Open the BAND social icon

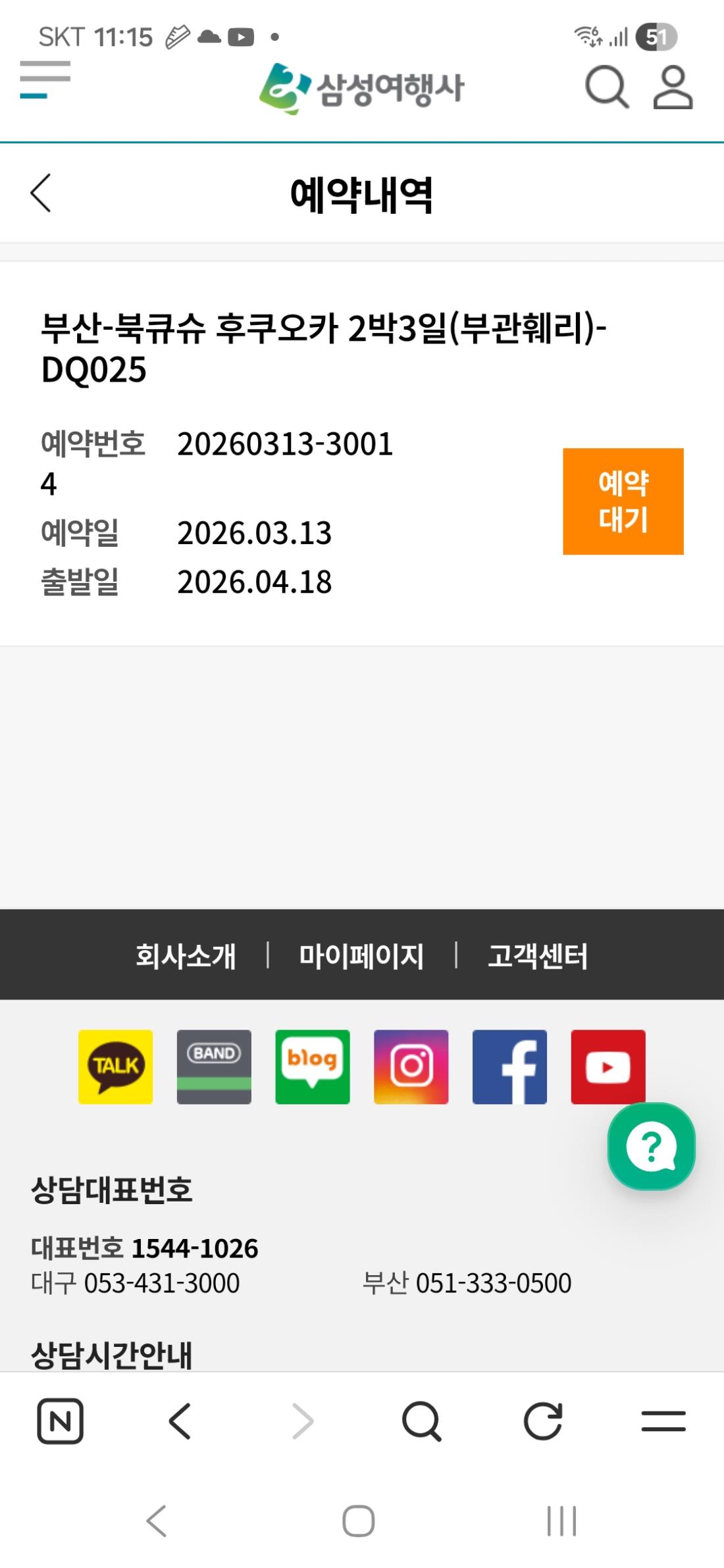point(214,1067)
